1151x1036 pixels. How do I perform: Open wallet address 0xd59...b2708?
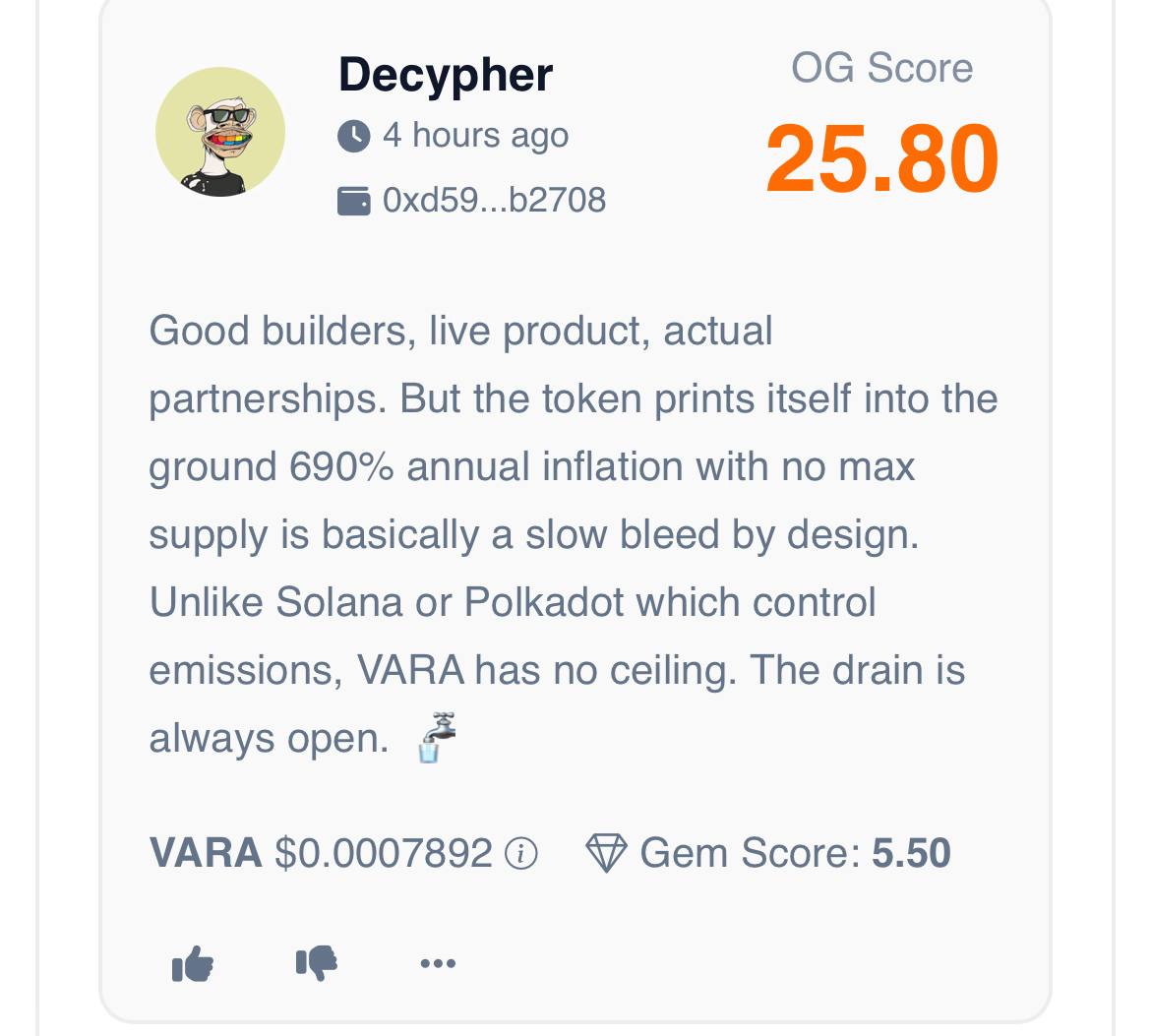pyautogui.click(x=493, y=200)
